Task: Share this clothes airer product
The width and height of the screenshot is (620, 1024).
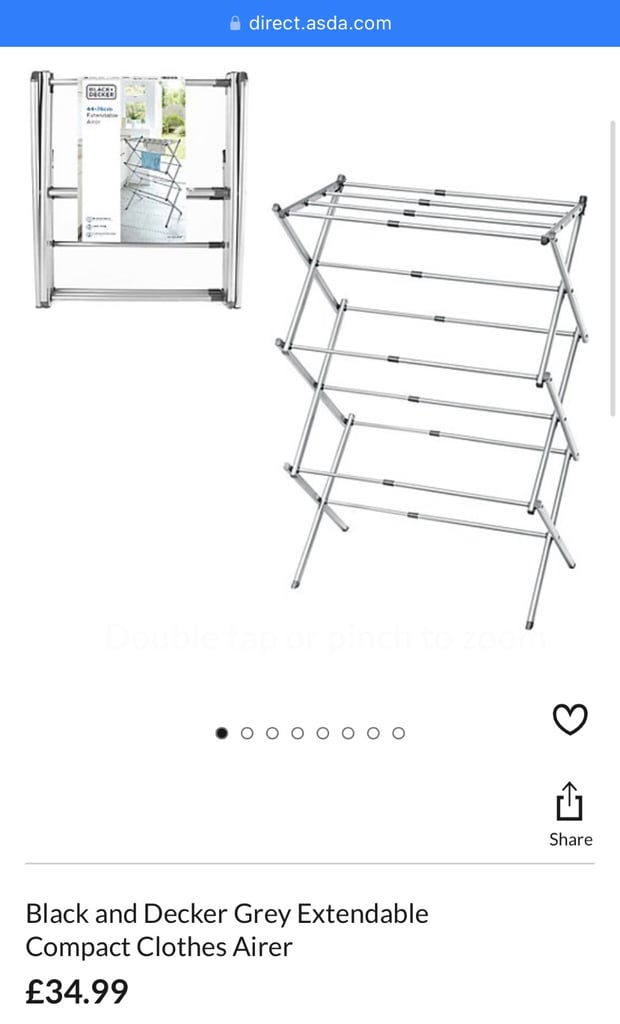Action: 570,814
